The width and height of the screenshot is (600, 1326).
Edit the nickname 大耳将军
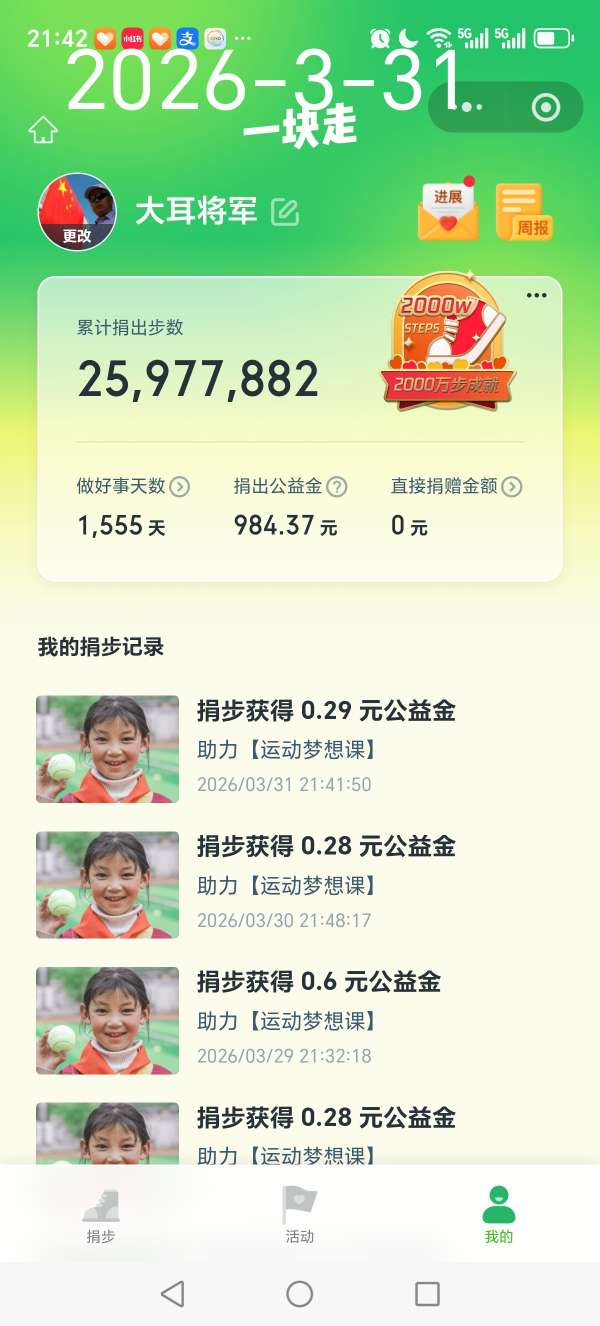(285, 212)
